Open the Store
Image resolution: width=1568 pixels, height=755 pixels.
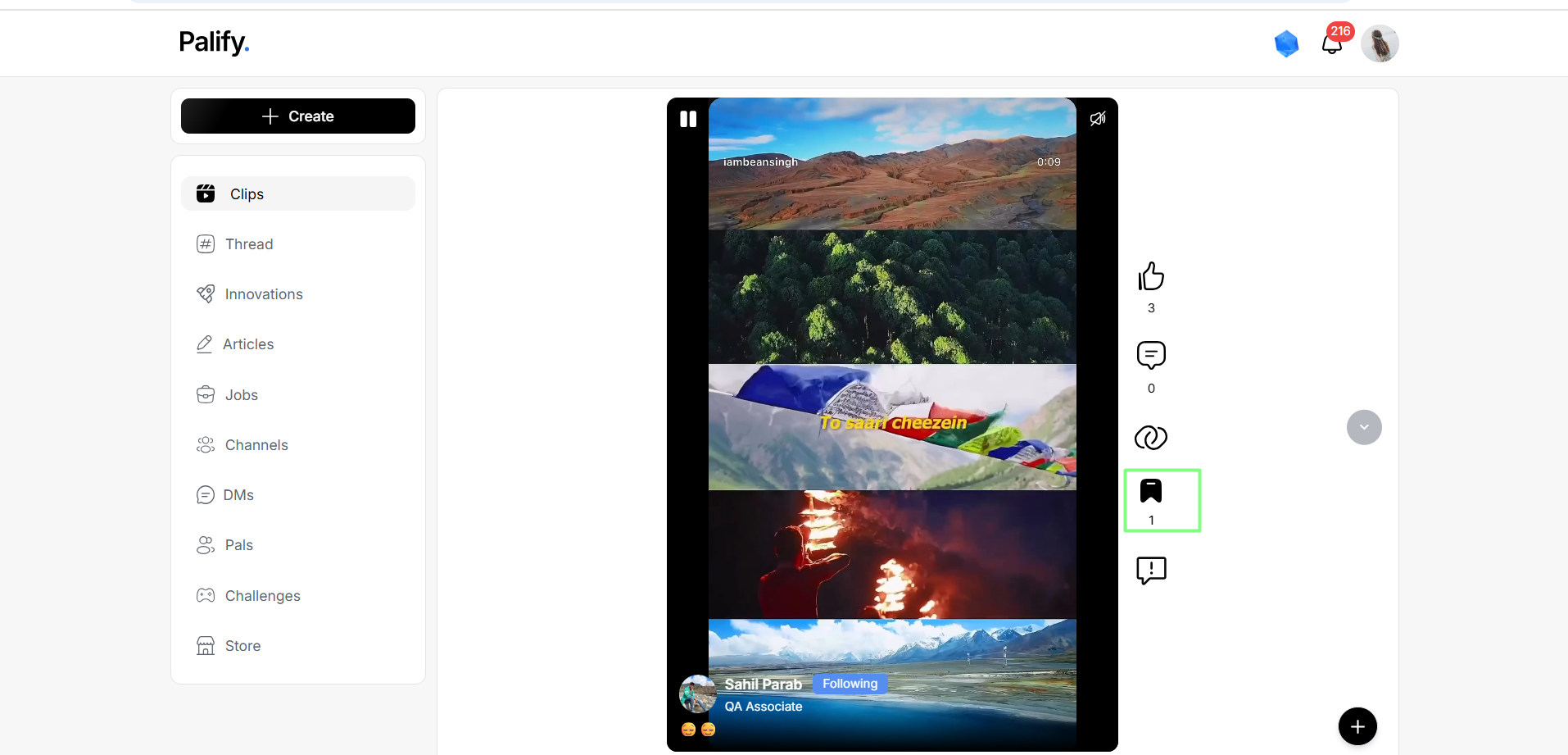coord(242,646)
